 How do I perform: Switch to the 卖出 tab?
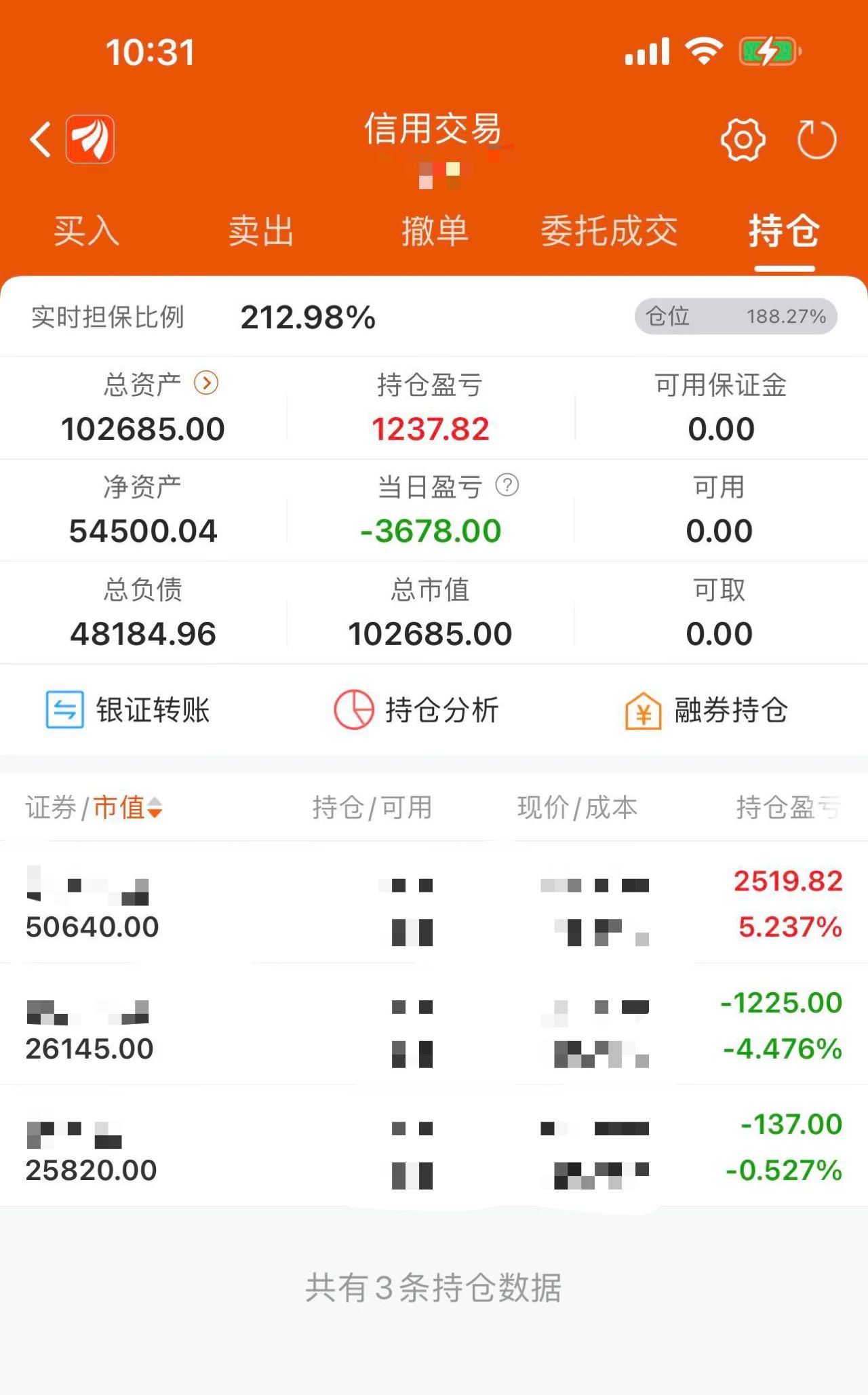click(x=261, y=231)
